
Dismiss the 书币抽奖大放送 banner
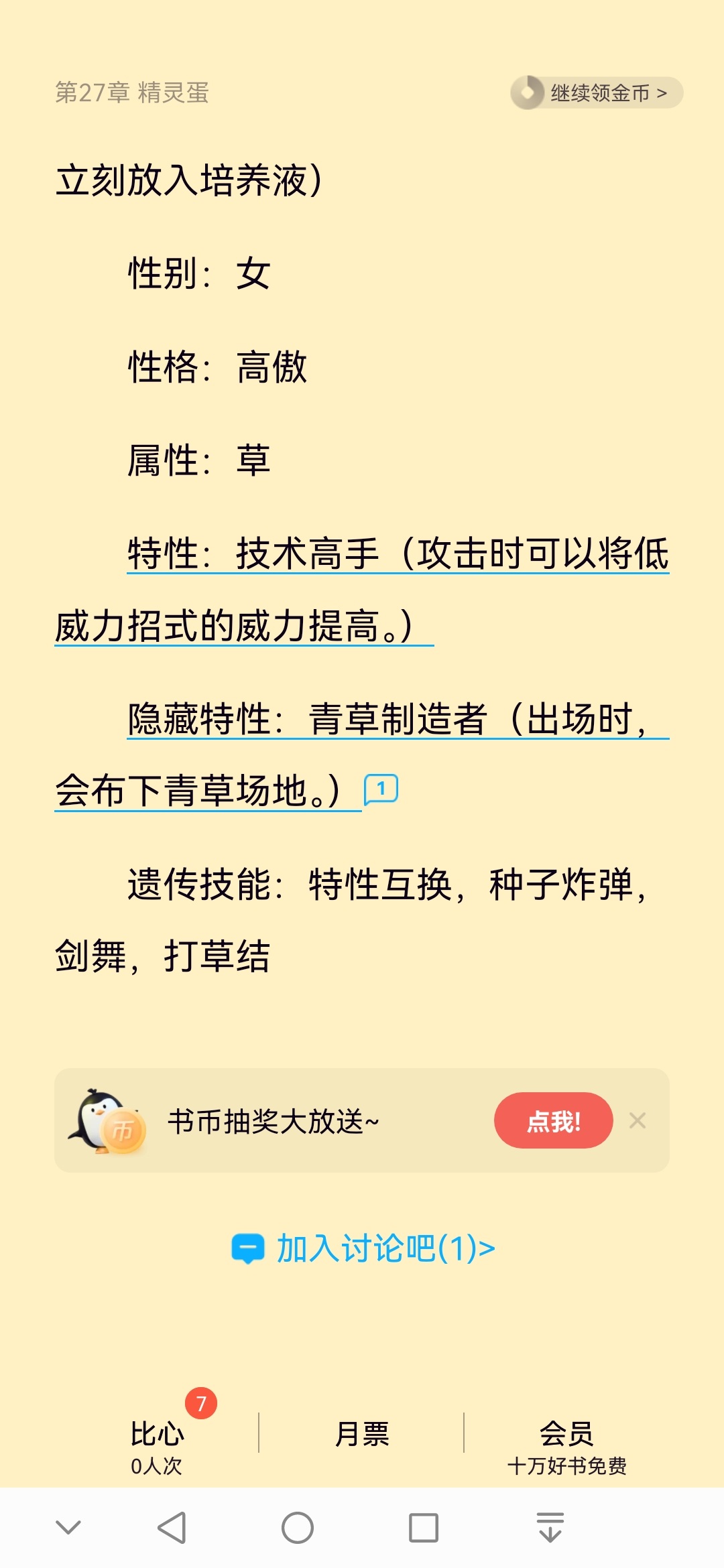click(638, 1120)
